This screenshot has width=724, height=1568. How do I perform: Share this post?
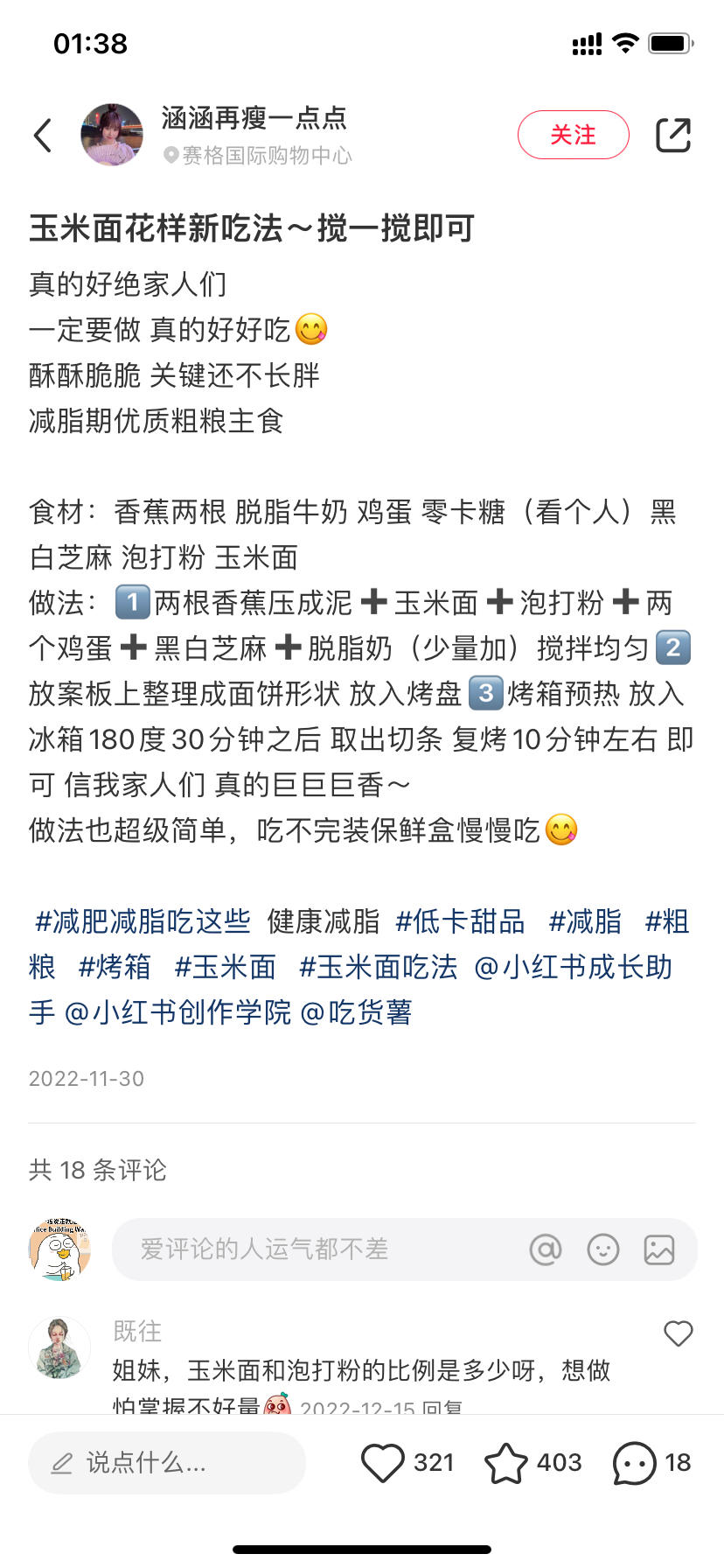672,135
